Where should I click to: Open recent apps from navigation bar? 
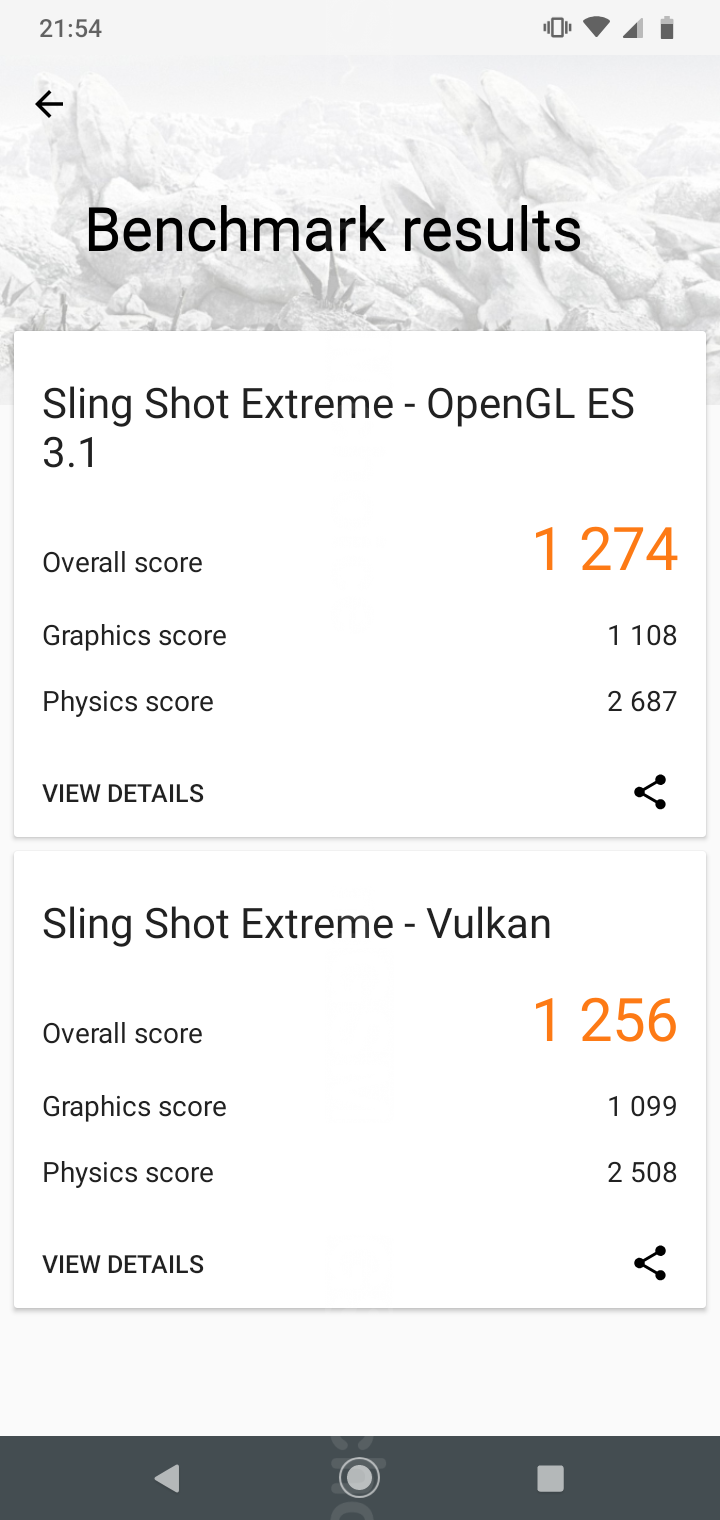click(550, 1478)
